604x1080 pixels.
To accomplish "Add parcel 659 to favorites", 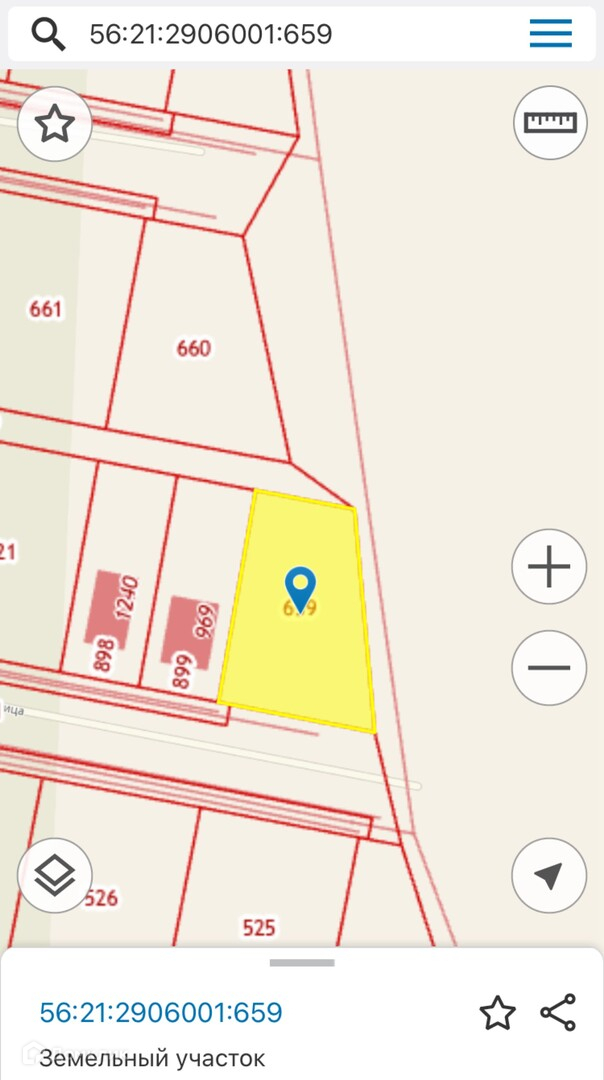I will tap(497, 1013).
